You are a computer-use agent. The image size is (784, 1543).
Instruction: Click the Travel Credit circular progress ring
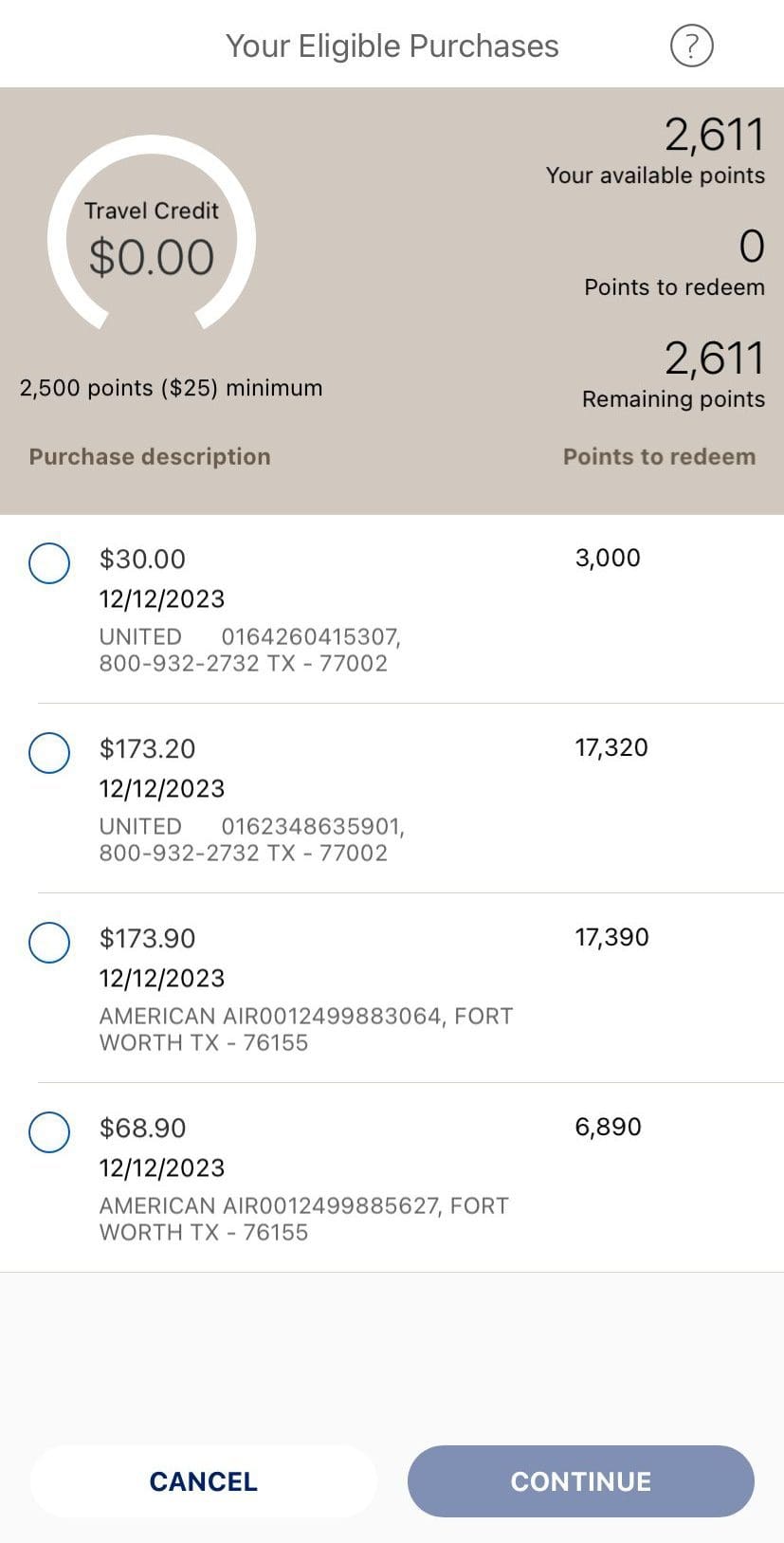click(x=152, y=238)
